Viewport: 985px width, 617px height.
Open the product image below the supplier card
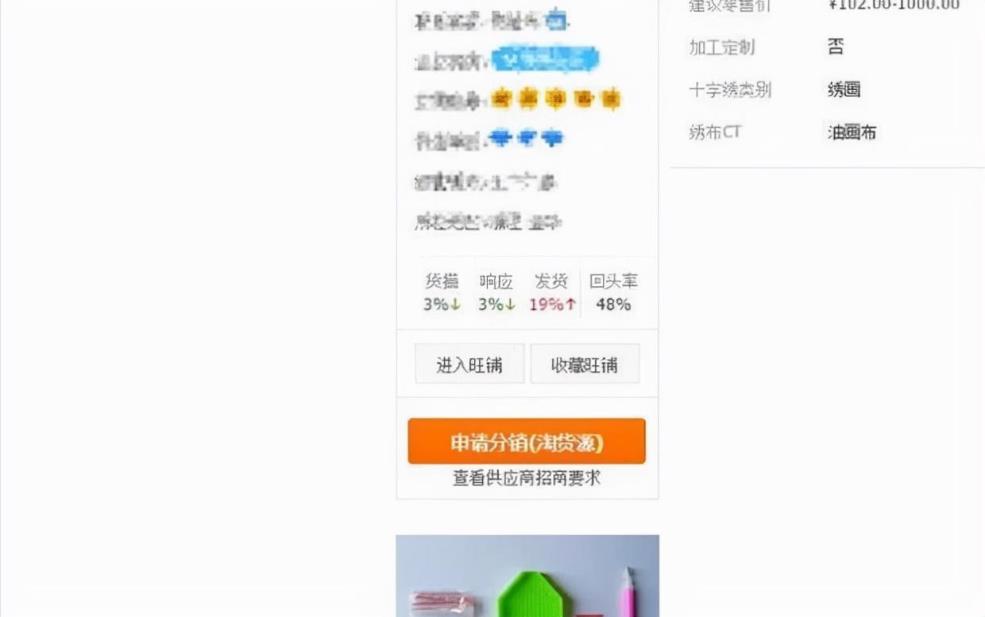(x=527, y=576)
